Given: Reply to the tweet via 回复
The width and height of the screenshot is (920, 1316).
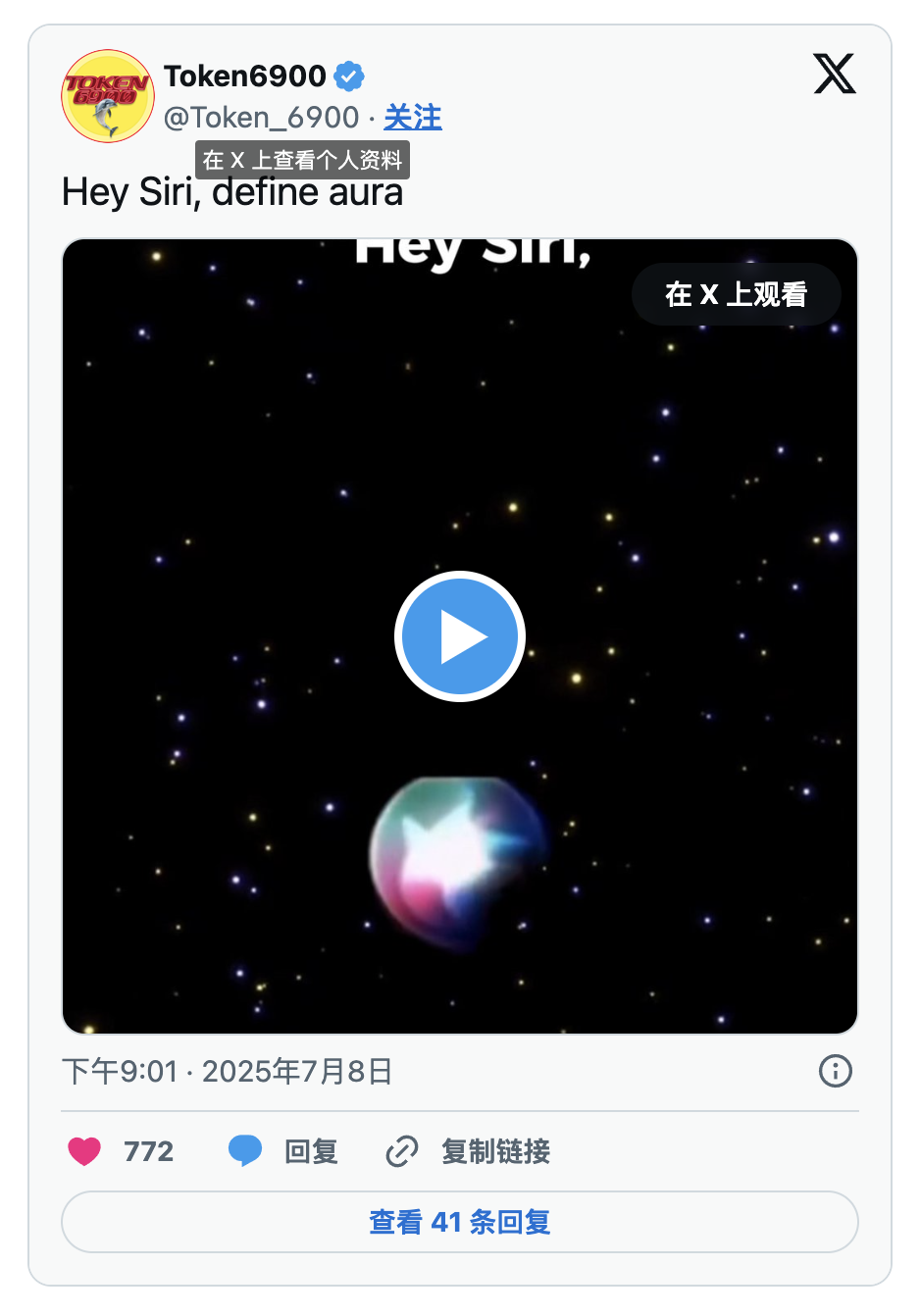Looking at the screenshot, I should [x=284, y=1150].
